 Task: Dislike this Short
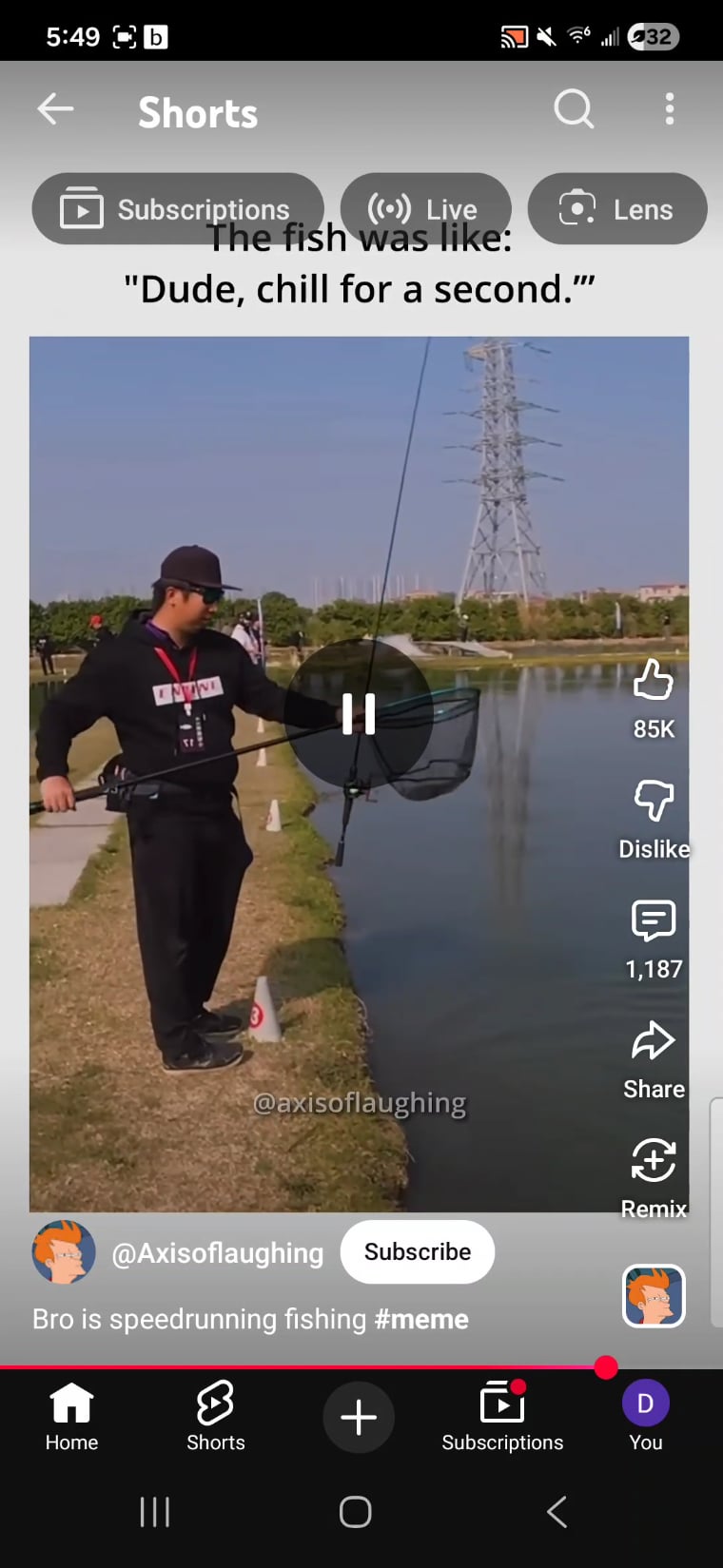point(654,801)
